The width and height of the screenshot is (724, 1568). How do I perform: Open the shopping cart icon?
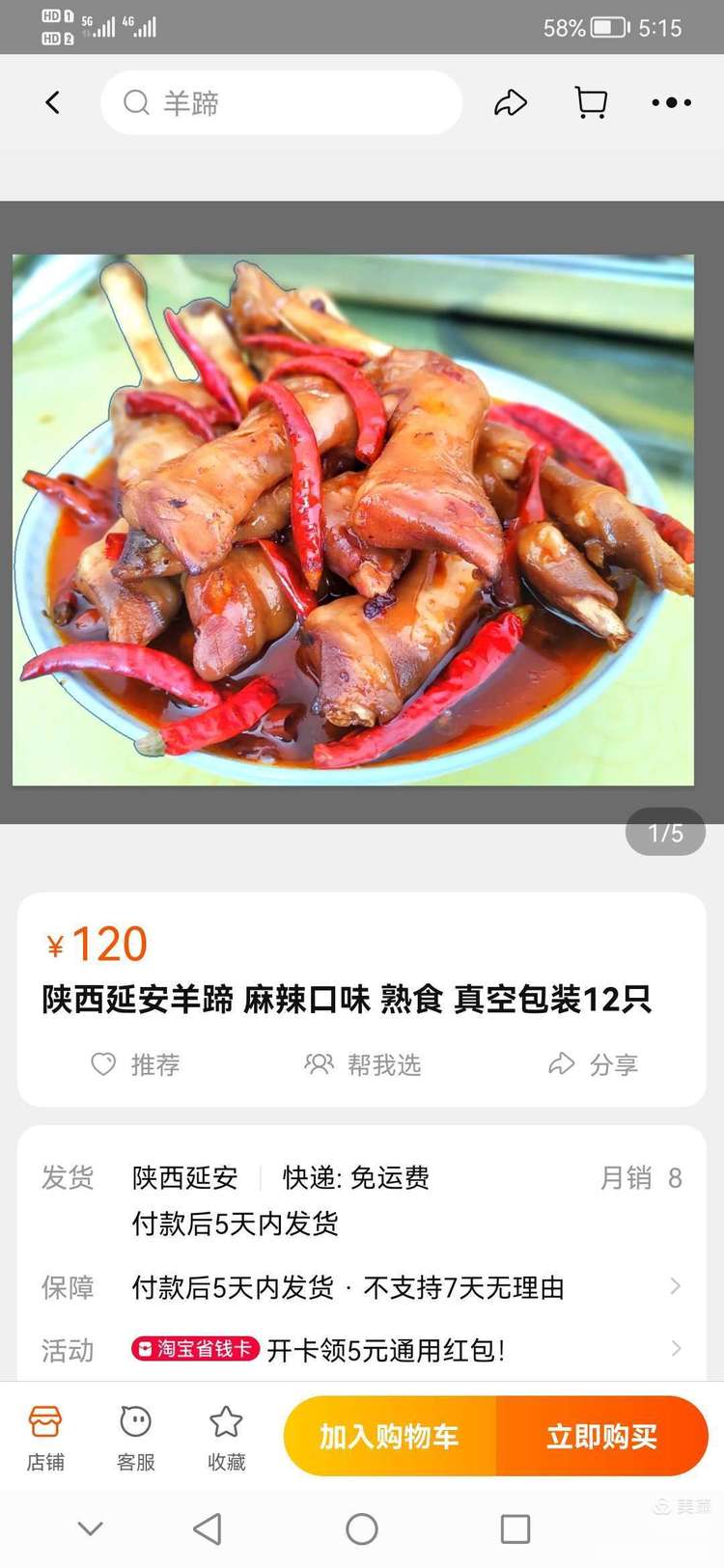(590, 102)
